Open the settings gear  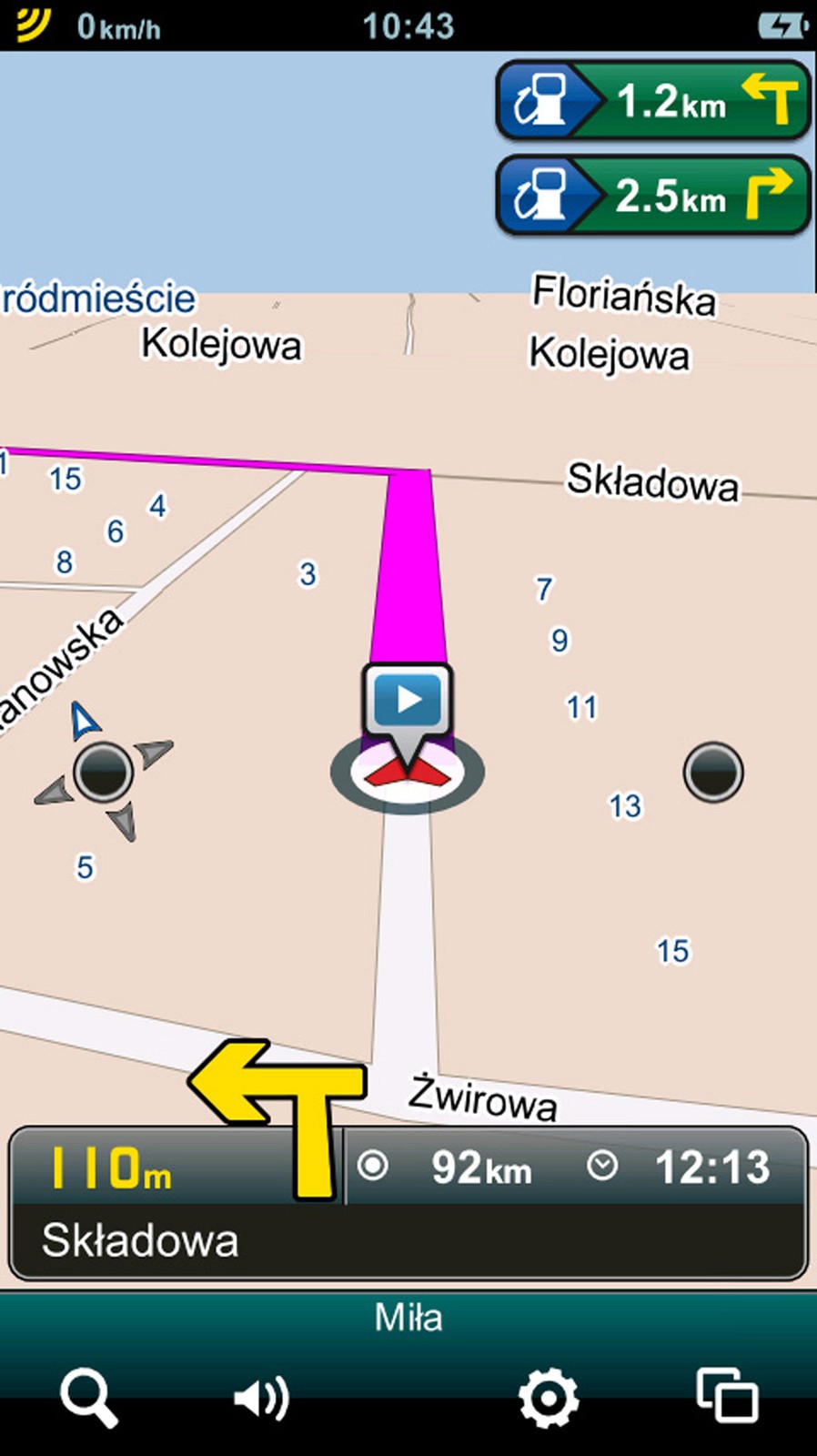coord(548,1398)
